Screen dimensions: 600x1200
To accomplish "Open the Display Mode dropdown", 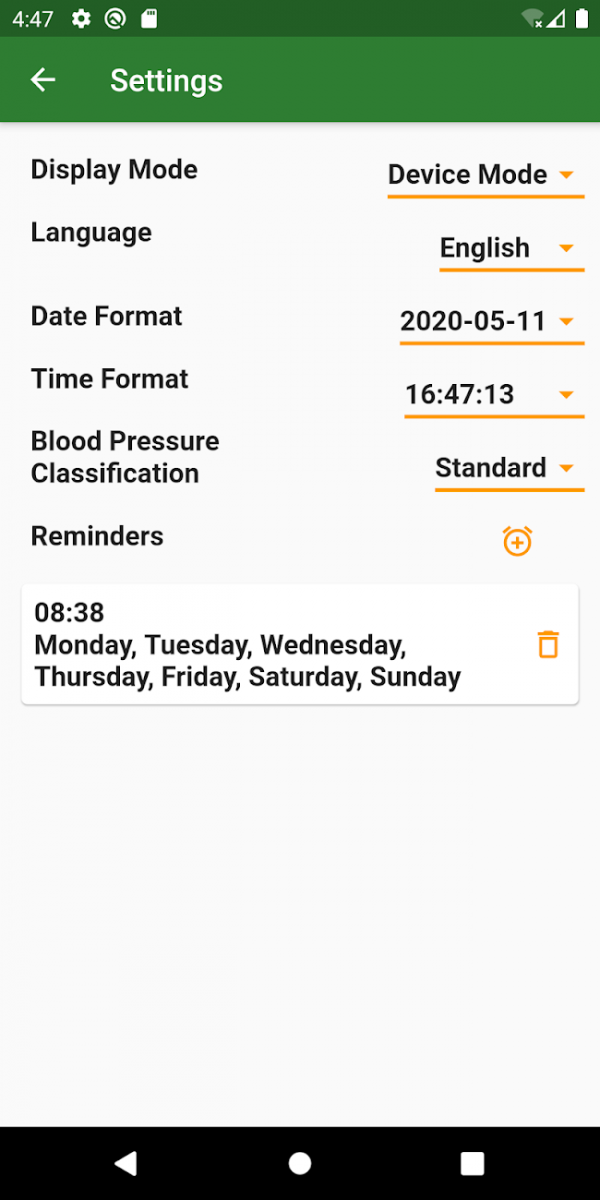I will [x=484, y=175].
